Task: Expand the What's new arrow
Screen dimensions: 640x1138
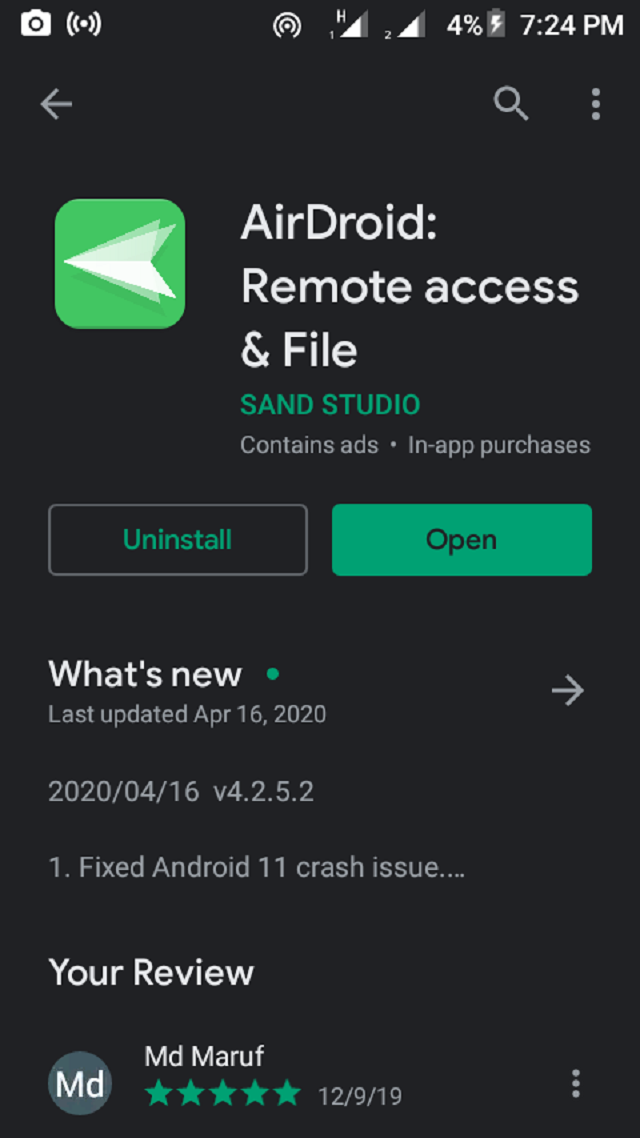Action: pyautogui.click(x=567, y=690)
